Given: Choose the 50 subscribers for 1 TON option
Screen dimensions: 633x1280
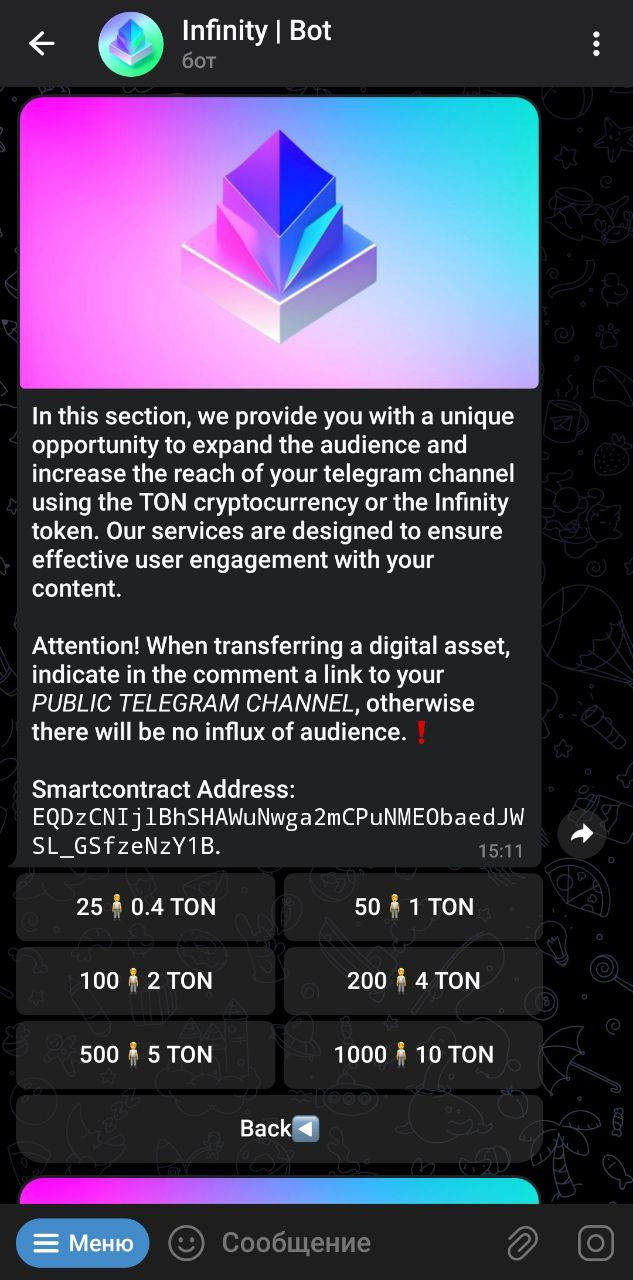Looking at the screenshot, I should 413,907.
